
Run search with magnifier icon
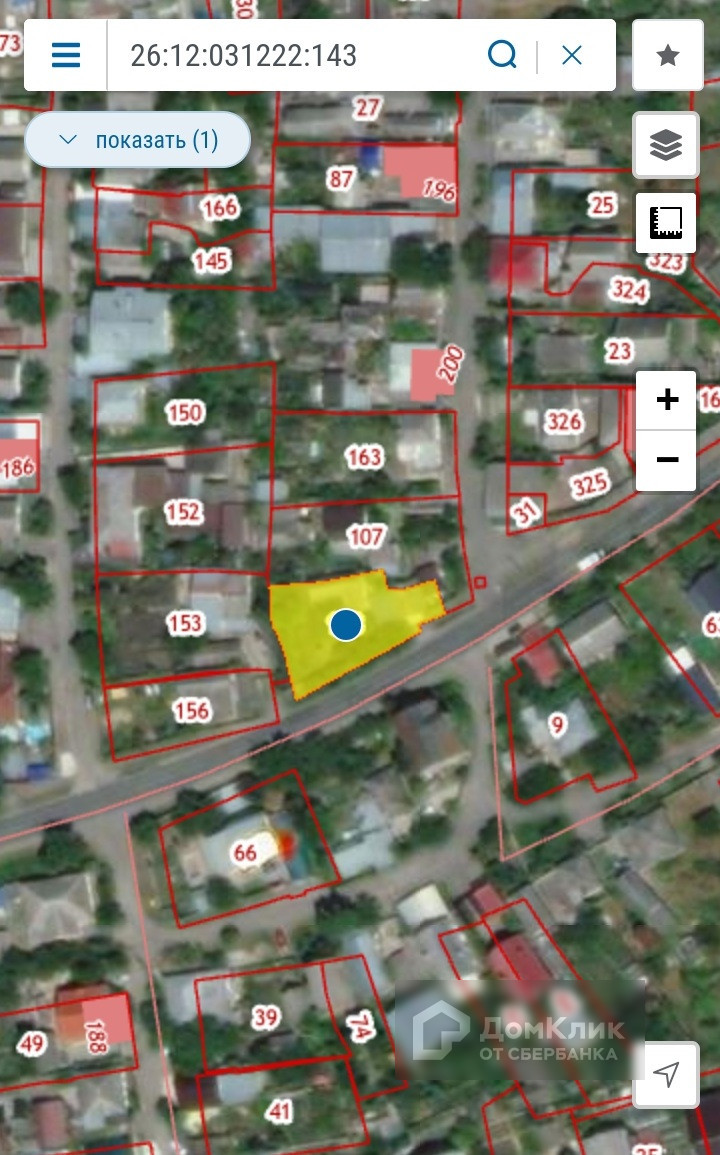503,55
